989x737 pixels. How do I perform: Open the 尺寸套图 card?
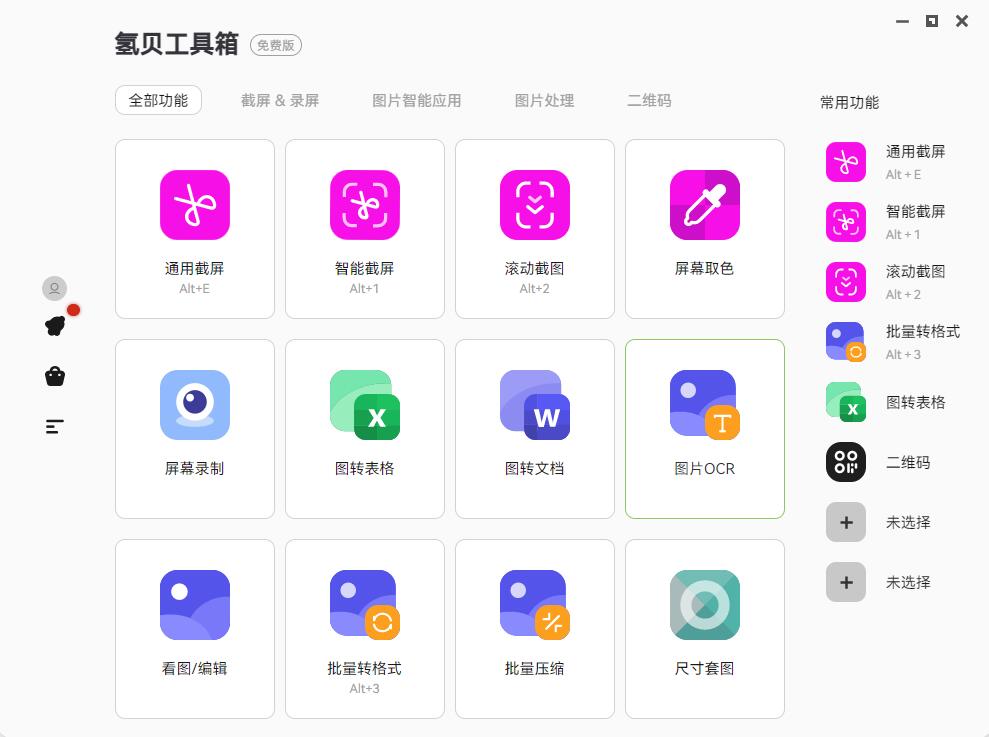(705, 628)
